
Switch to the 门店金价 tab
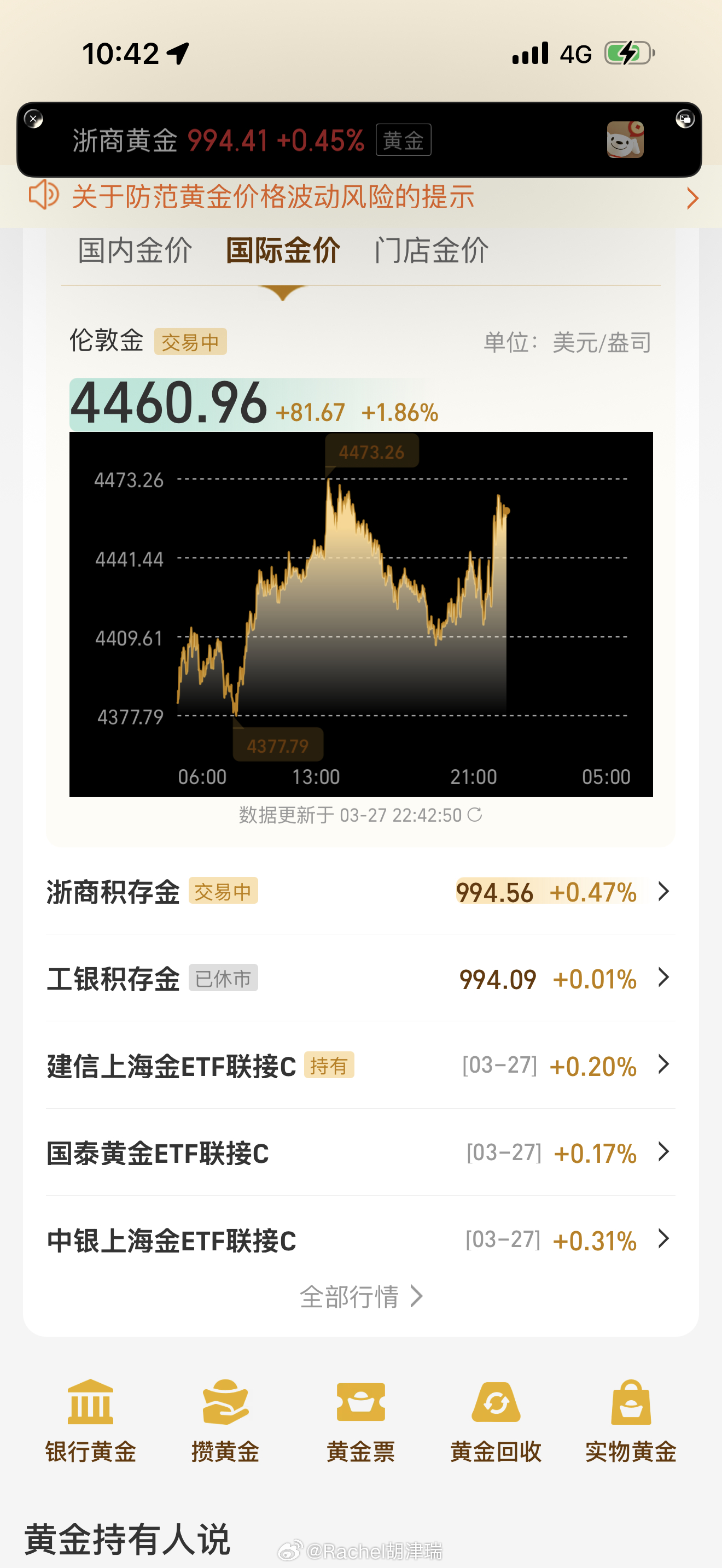point(432,250)
